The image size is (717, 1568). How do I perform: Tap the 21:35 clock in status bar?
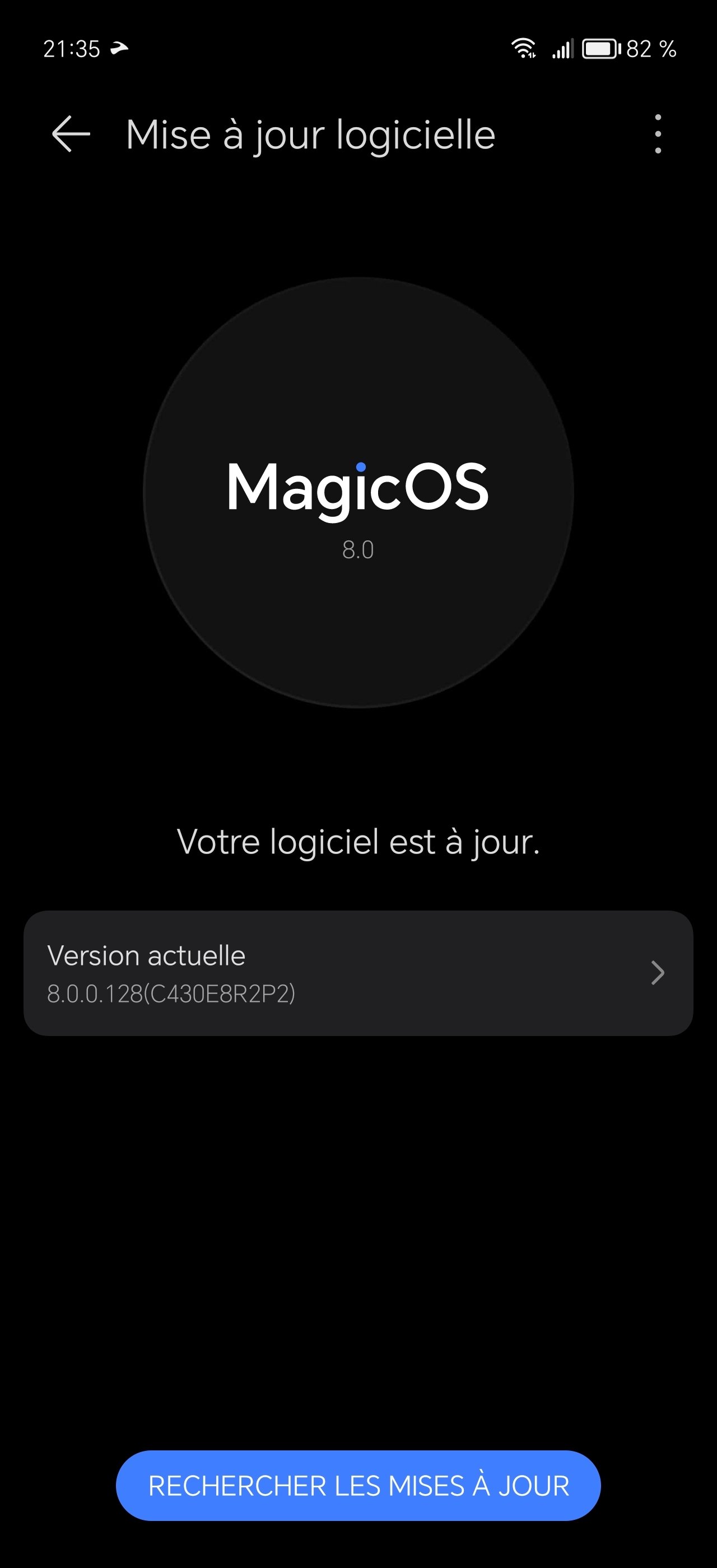73,48
